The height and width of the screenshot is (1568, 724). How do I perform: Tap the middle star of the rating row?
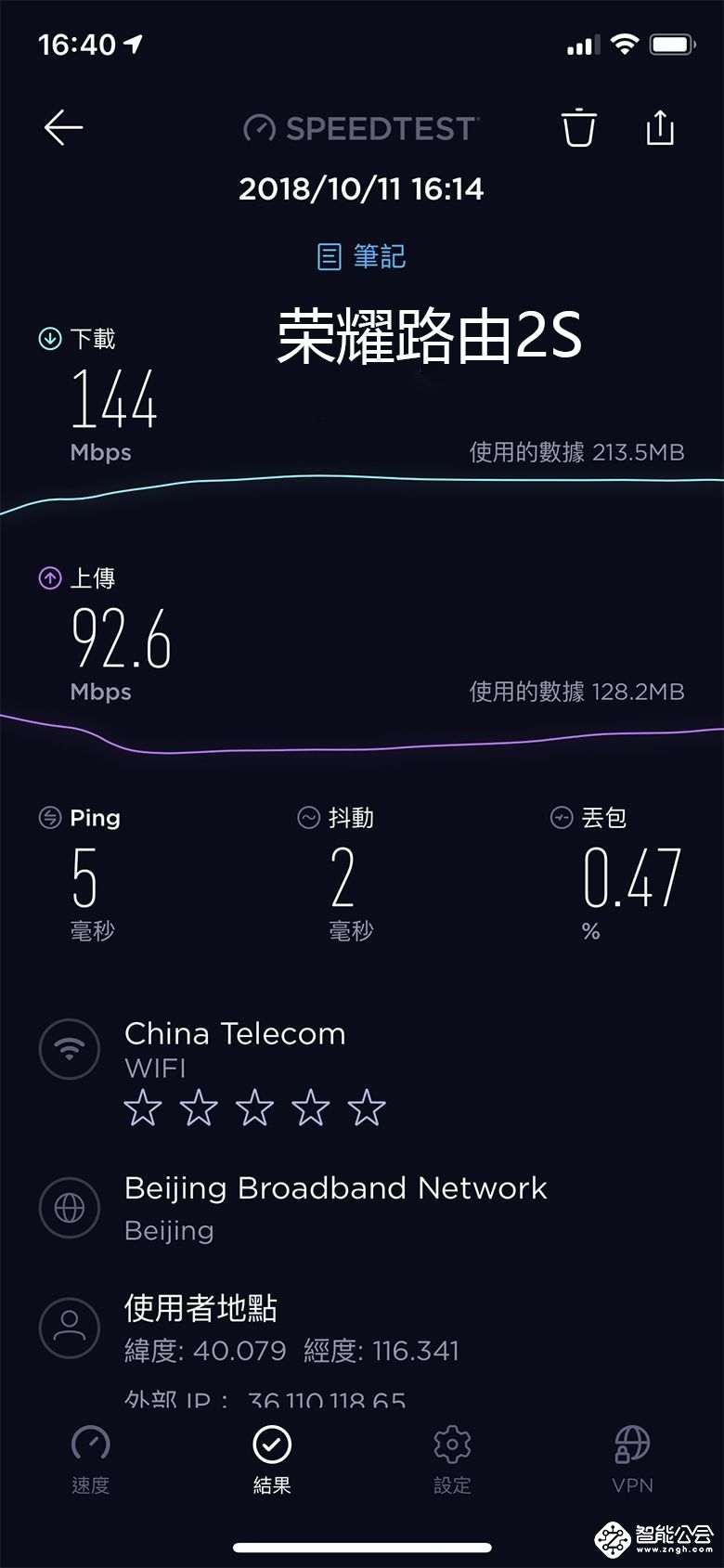pyautogui.click(x=254, y=1108)
